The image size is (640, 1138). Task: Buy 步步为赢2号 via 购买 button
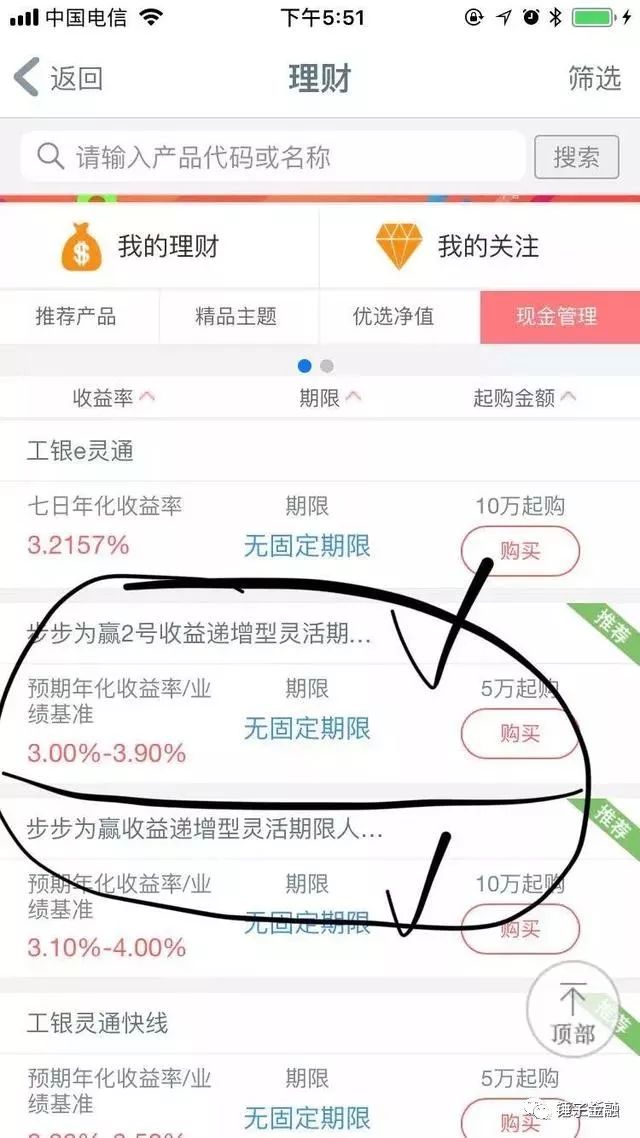tap(520, 733)
